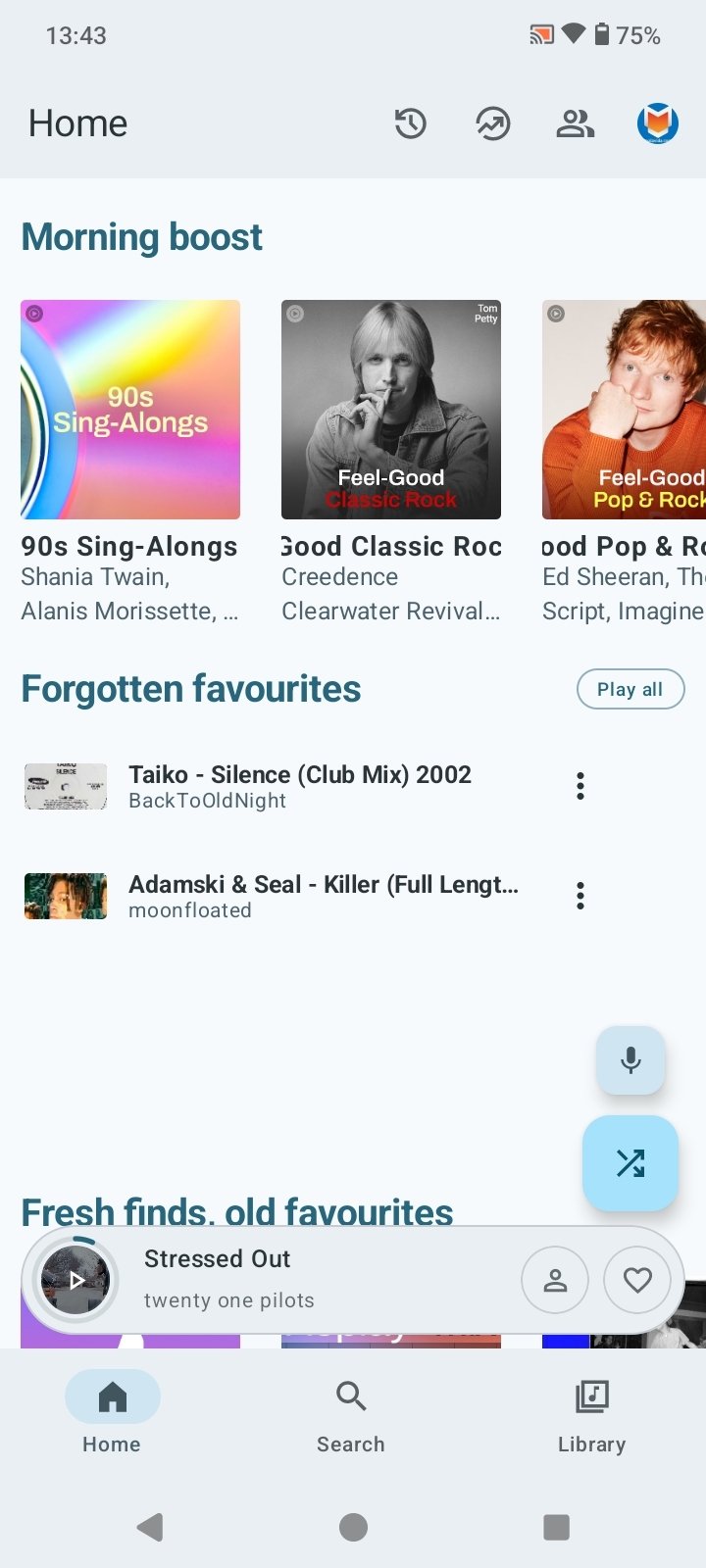
Task: Open listening history
Action: [411, 123]
